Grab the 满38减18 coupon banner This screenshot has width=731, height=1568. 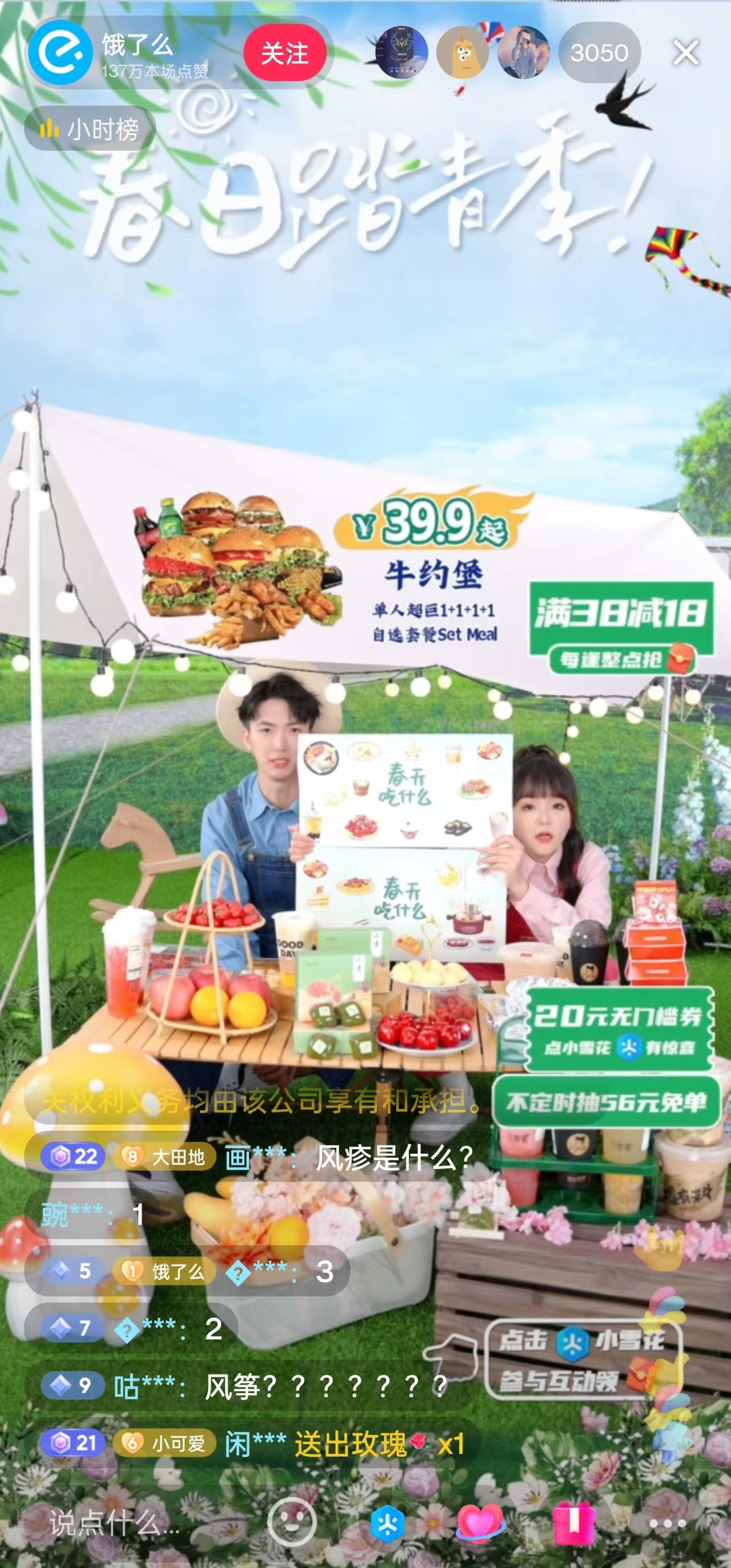[x=620, y=627]
